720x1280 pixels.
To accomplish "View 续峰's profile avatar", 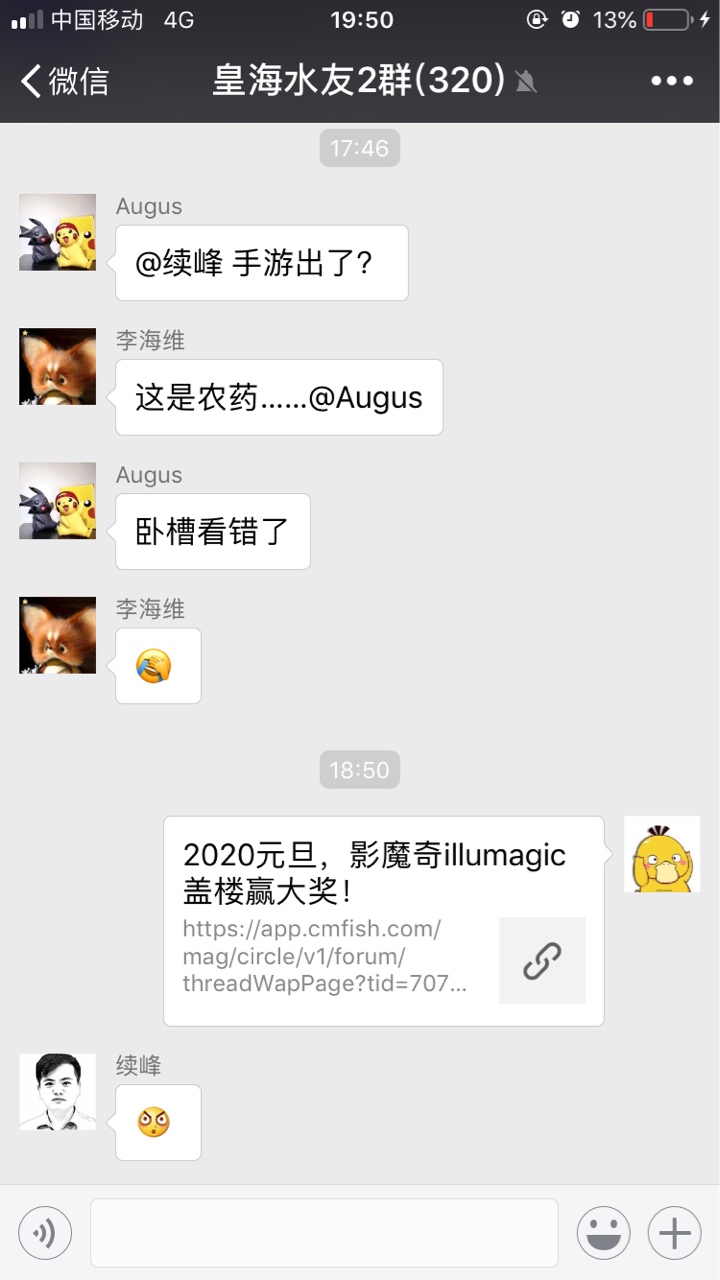I will [58, 1091].
